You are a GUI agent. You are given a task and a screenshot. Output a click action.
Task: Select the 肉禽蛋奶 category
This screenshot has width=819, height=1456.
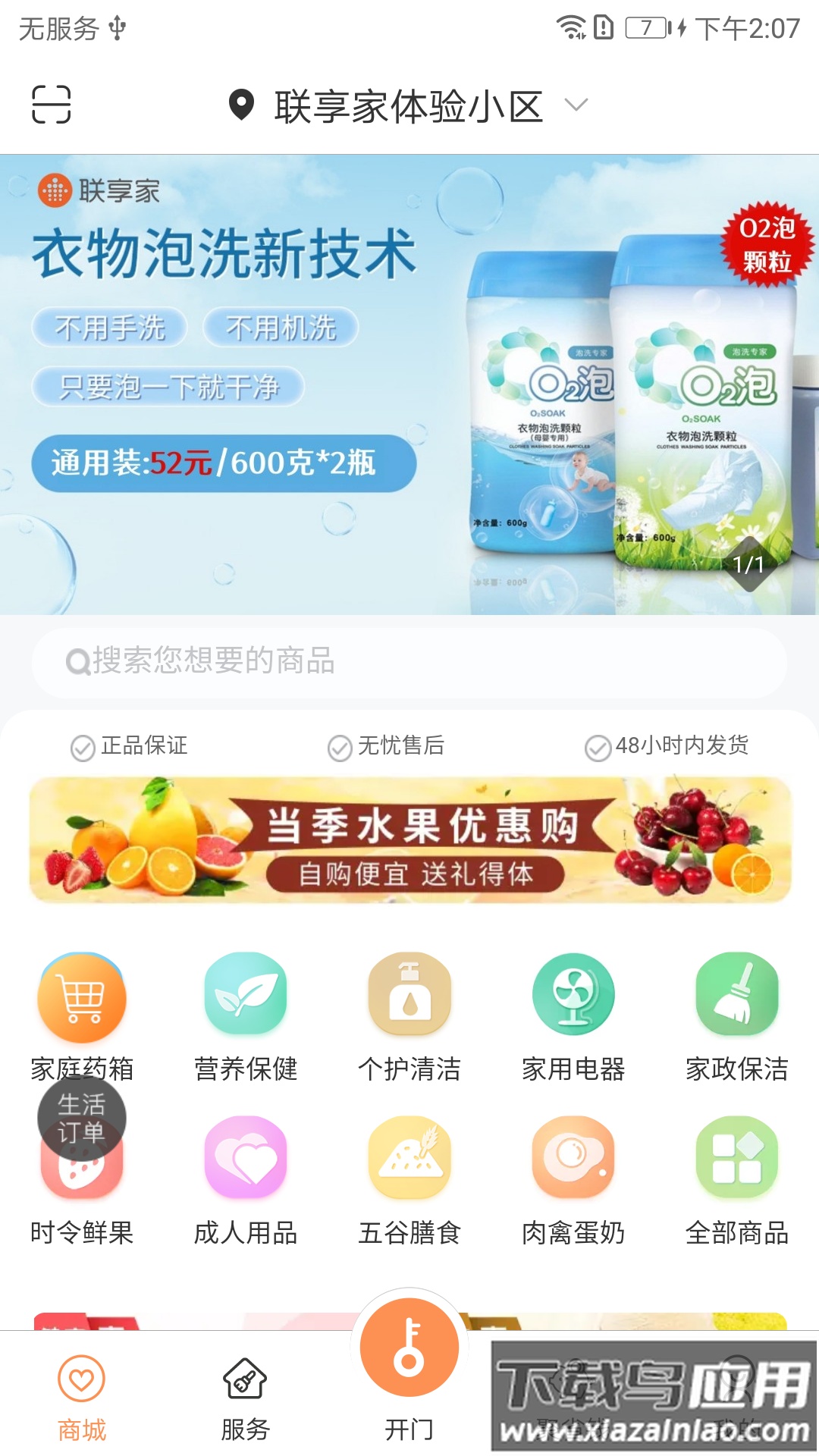click(x=573, y=1181)
